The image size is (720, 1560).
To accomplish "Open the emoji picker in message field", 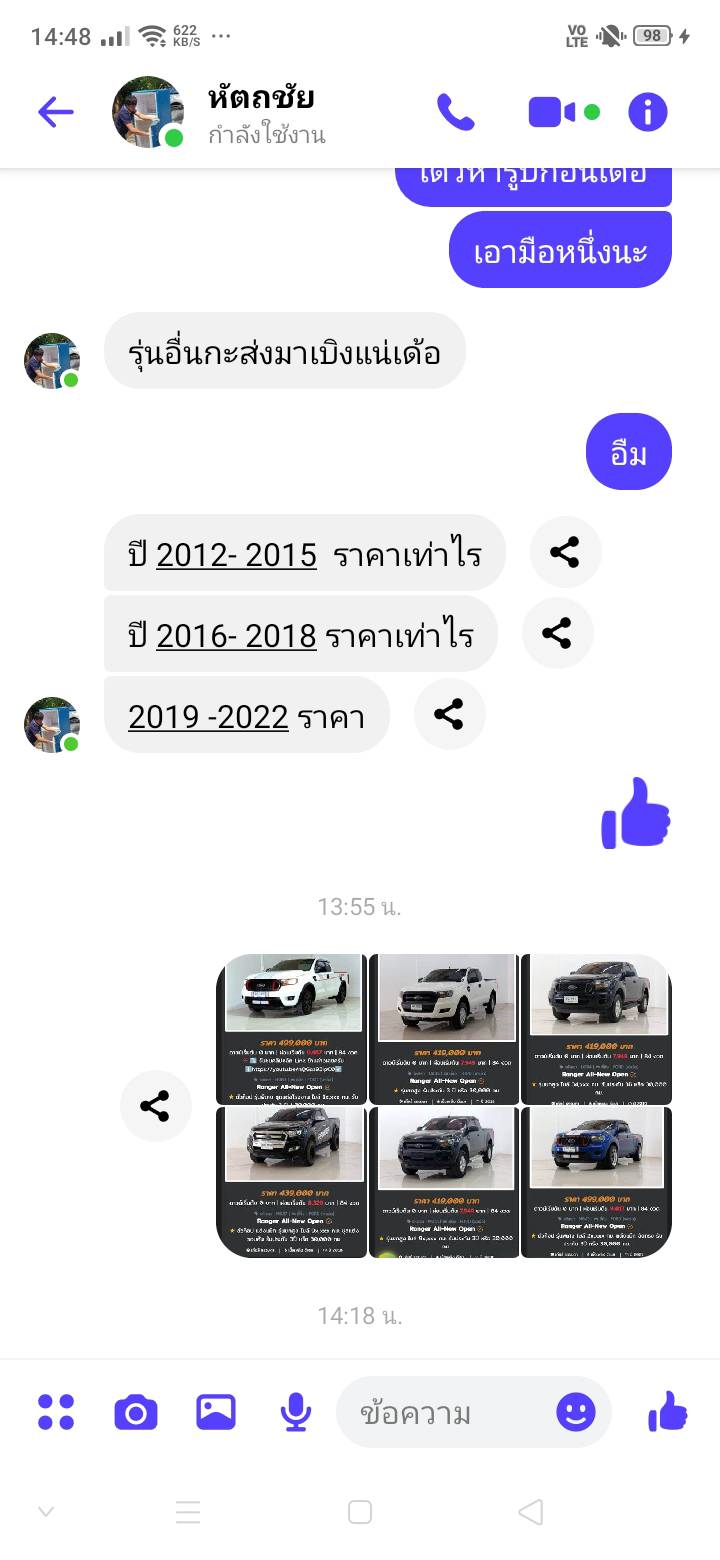I will click(x=576, y=1412).
